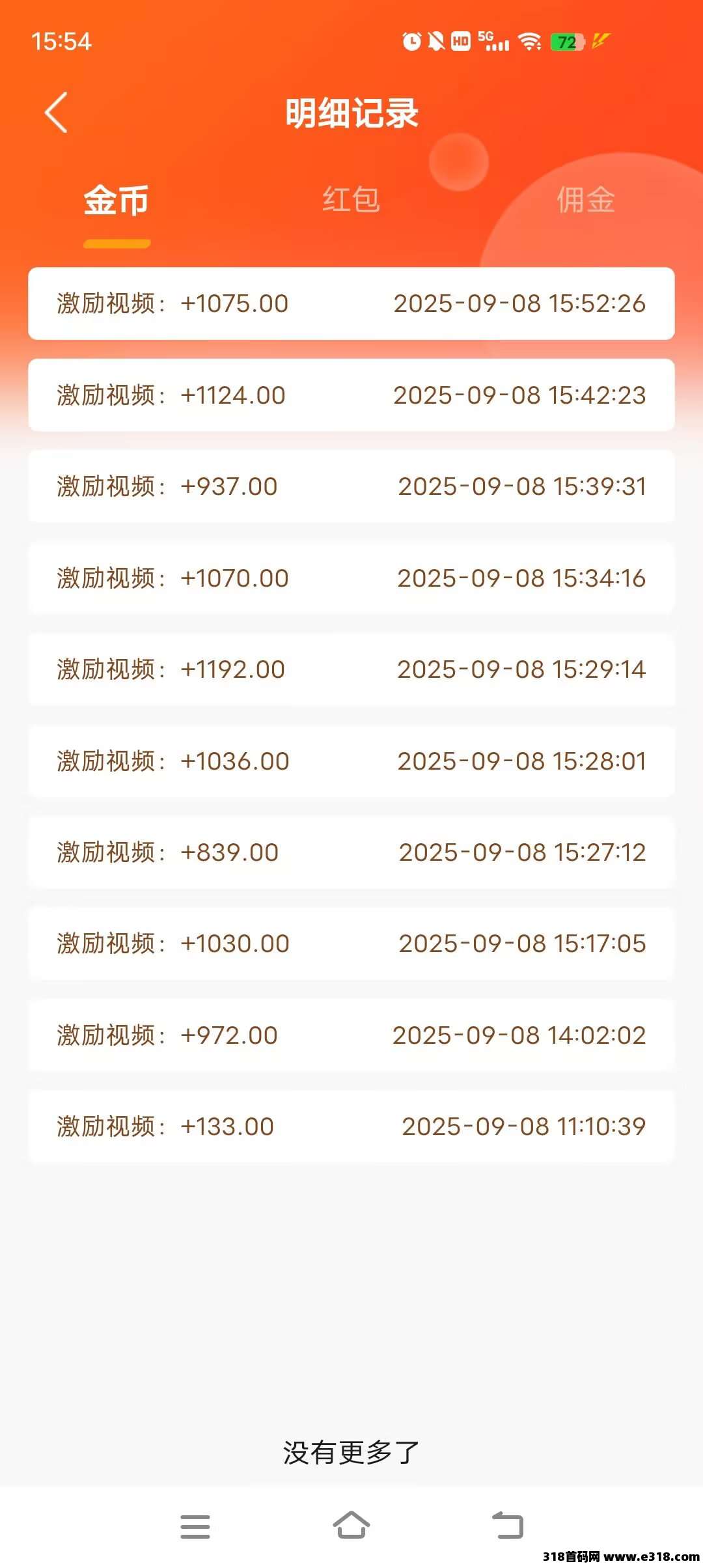Open the 佣金 tab
The height and width of the screenshot is (1568, 703).
coord(585,200)
